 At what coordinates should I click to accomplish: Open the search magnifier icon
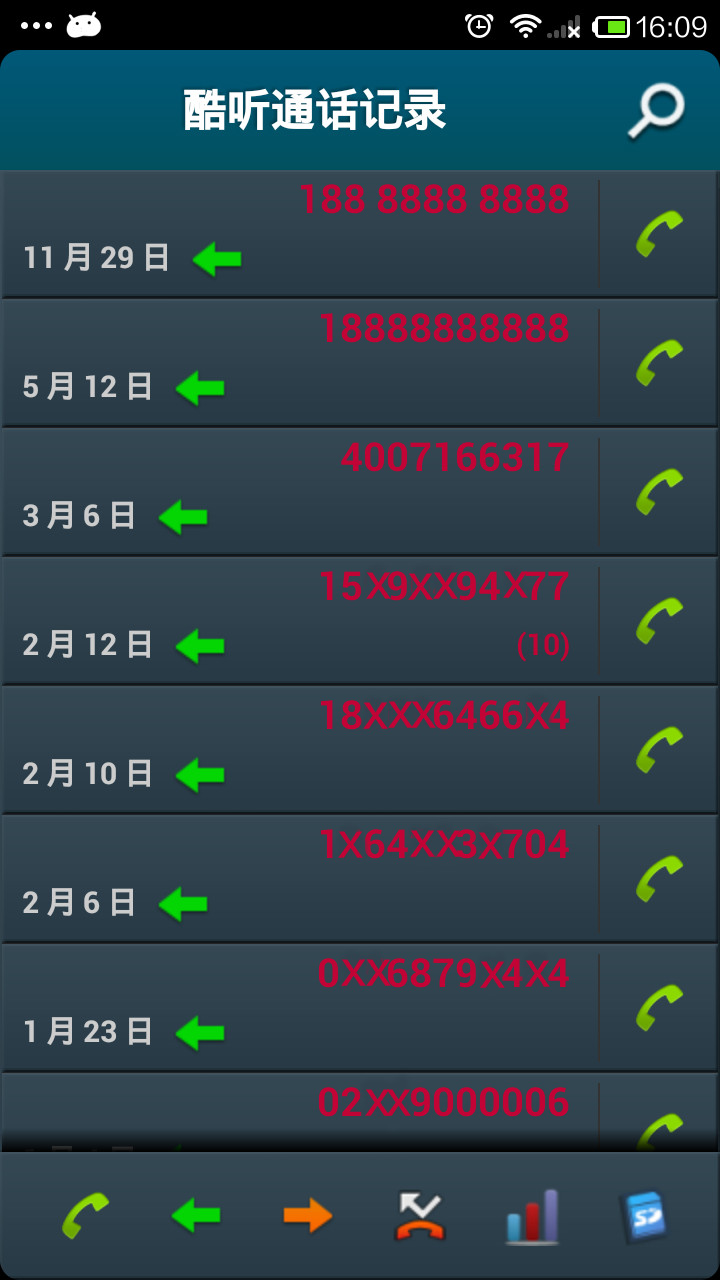pos(656,111)
